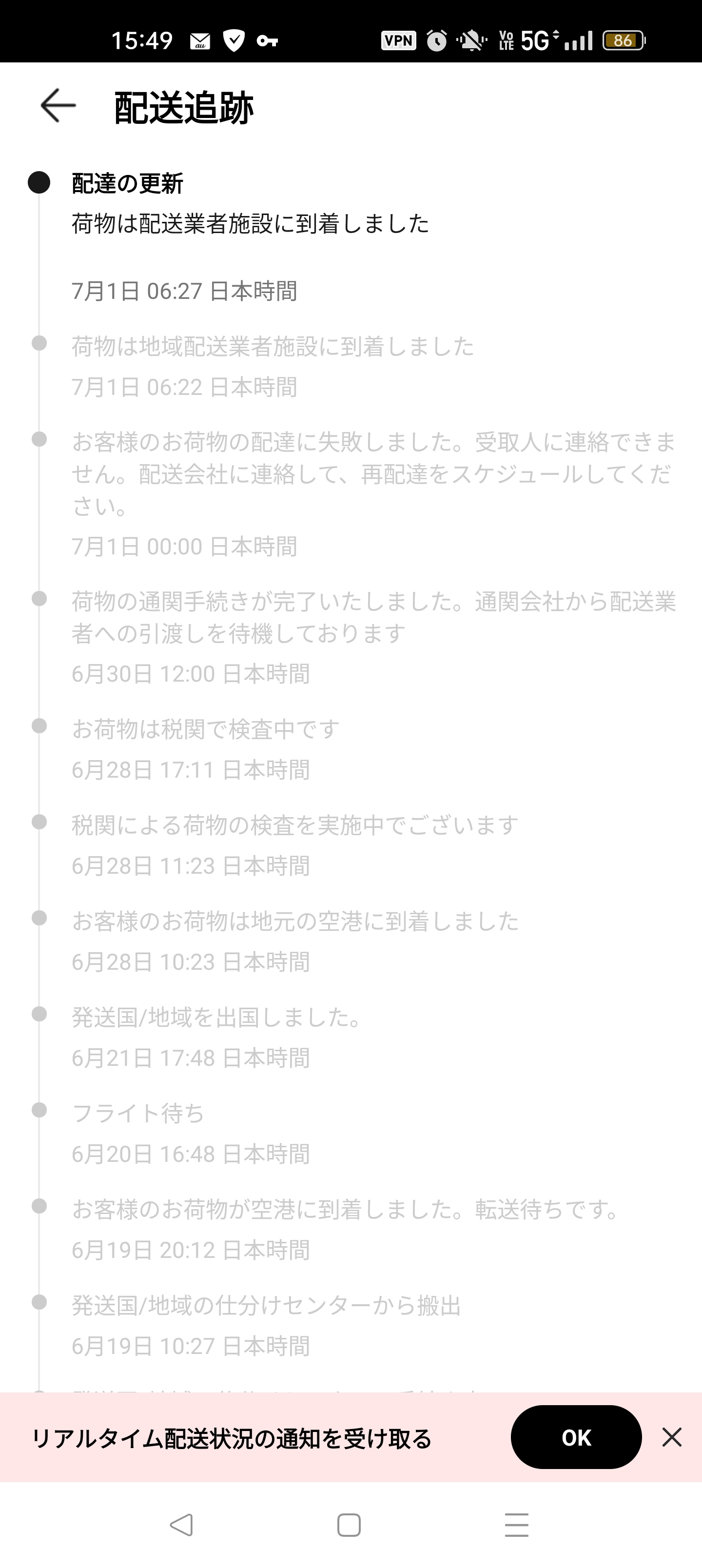Tap OK to receive real-time delivery notifications

click(576, 1437)
